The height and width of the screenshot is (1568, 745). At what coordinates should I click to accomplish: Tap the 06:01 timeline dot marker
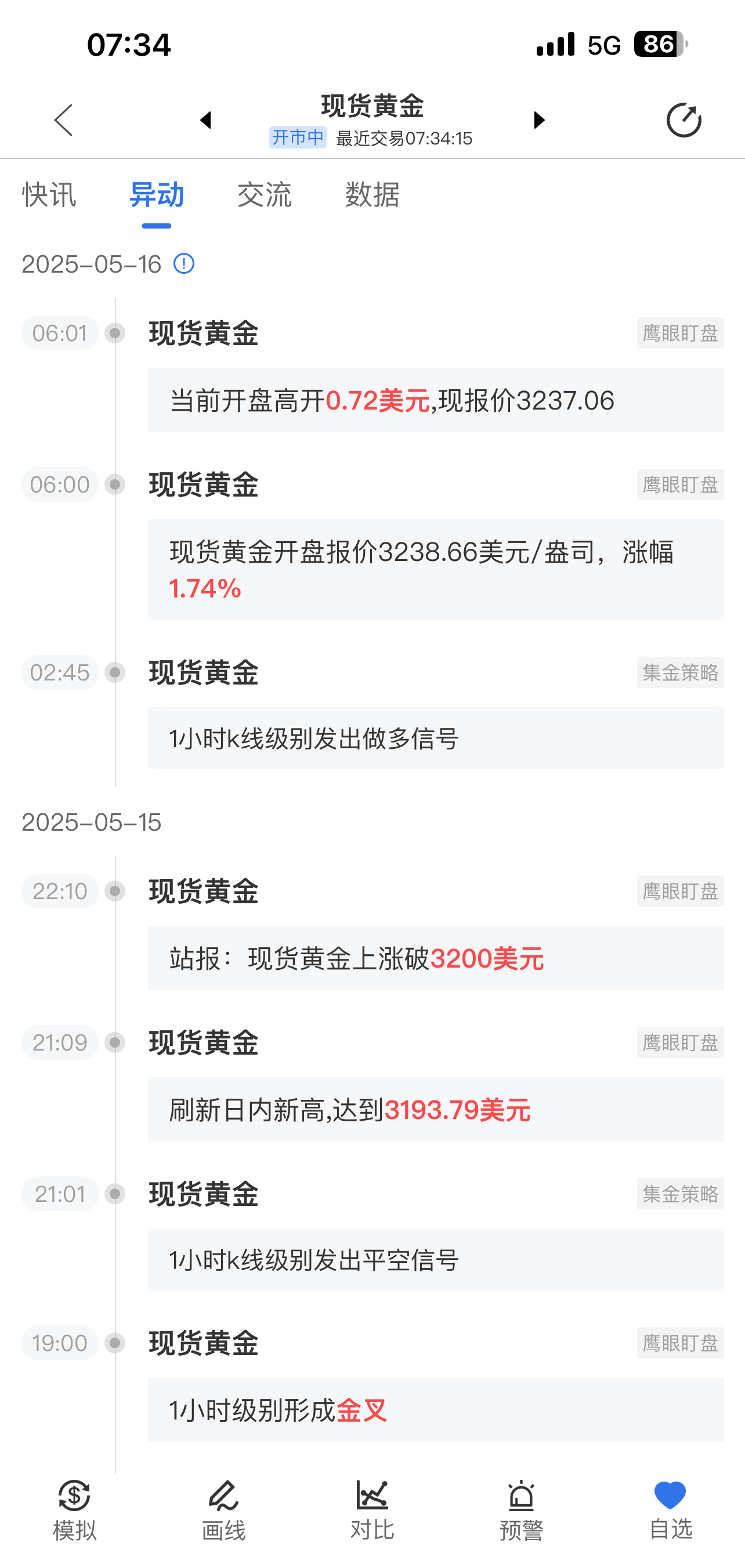tap(115, 332)
